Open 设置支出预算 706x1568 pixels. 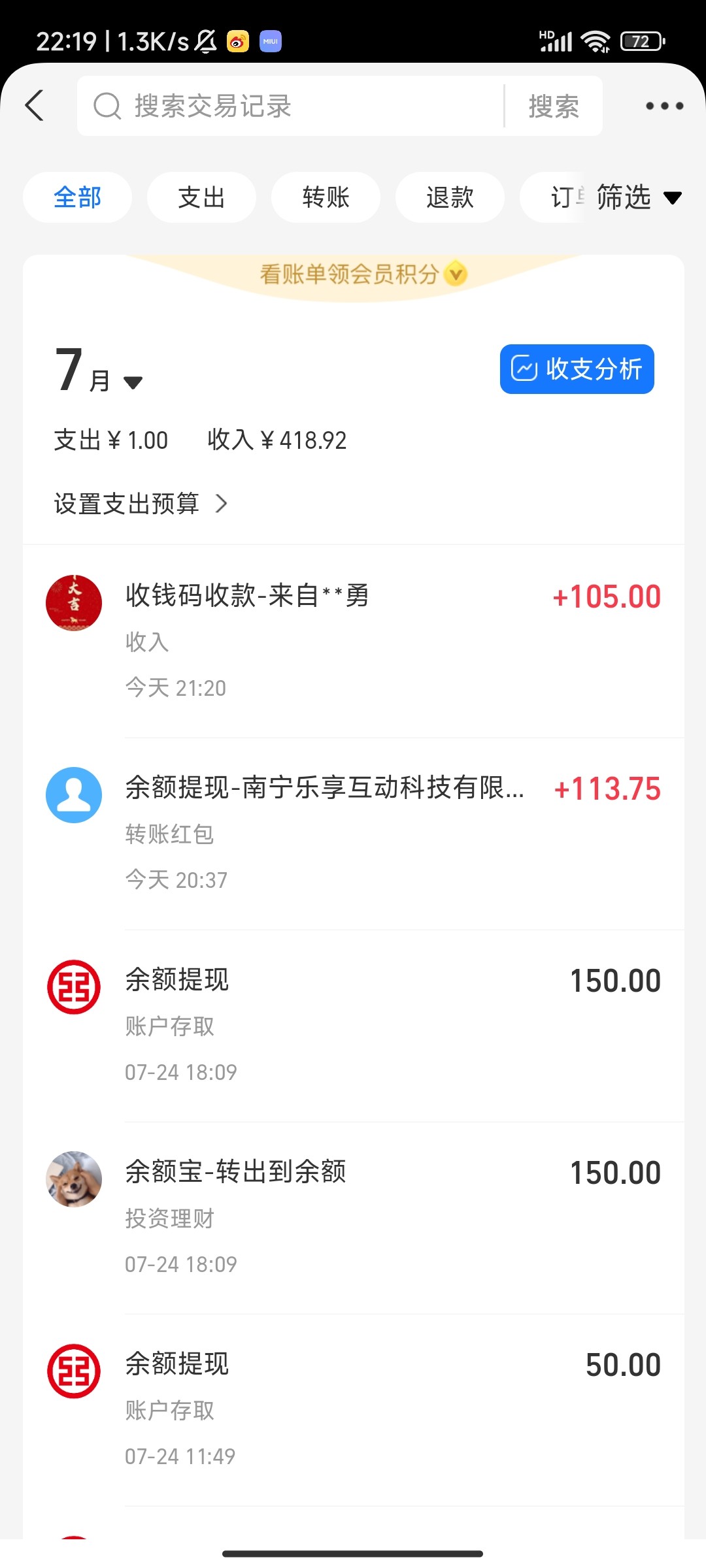141,504
